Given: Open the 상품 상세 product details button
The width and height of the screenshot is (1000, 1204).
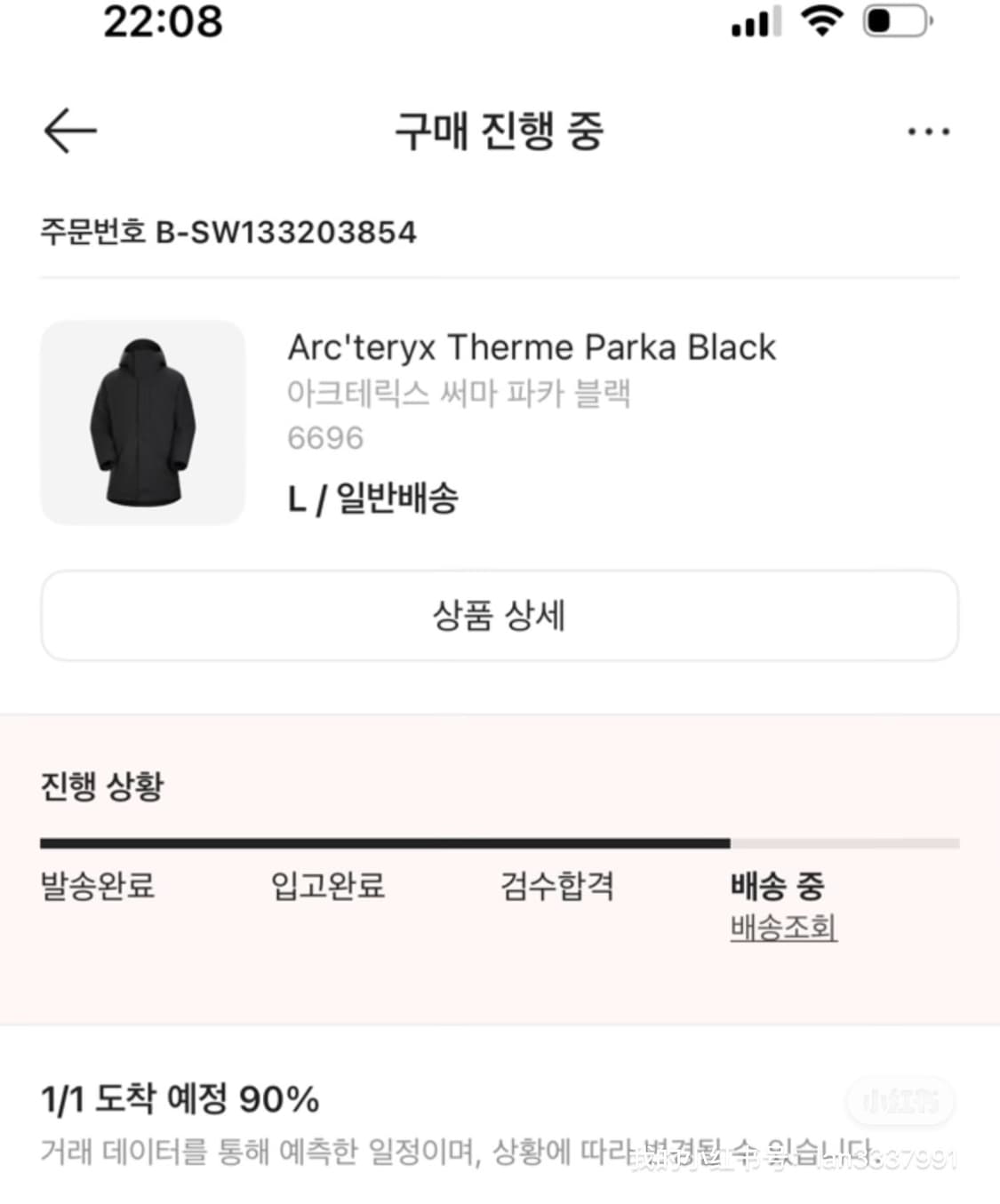Looking at the screenshot, I should (x=500, y=616).
